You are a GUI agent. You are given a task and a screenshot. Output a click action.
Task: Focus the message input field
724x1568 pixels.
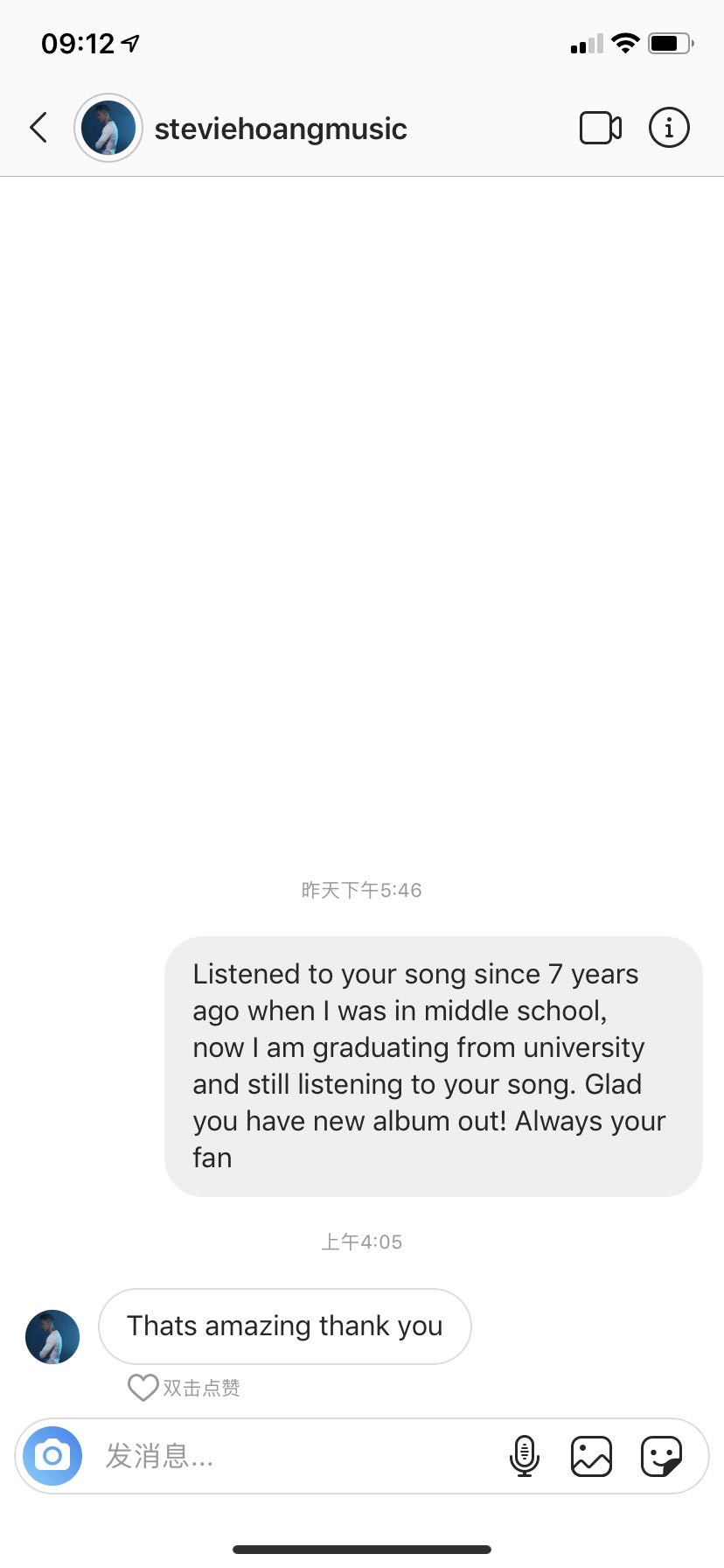coord(297,1456)
